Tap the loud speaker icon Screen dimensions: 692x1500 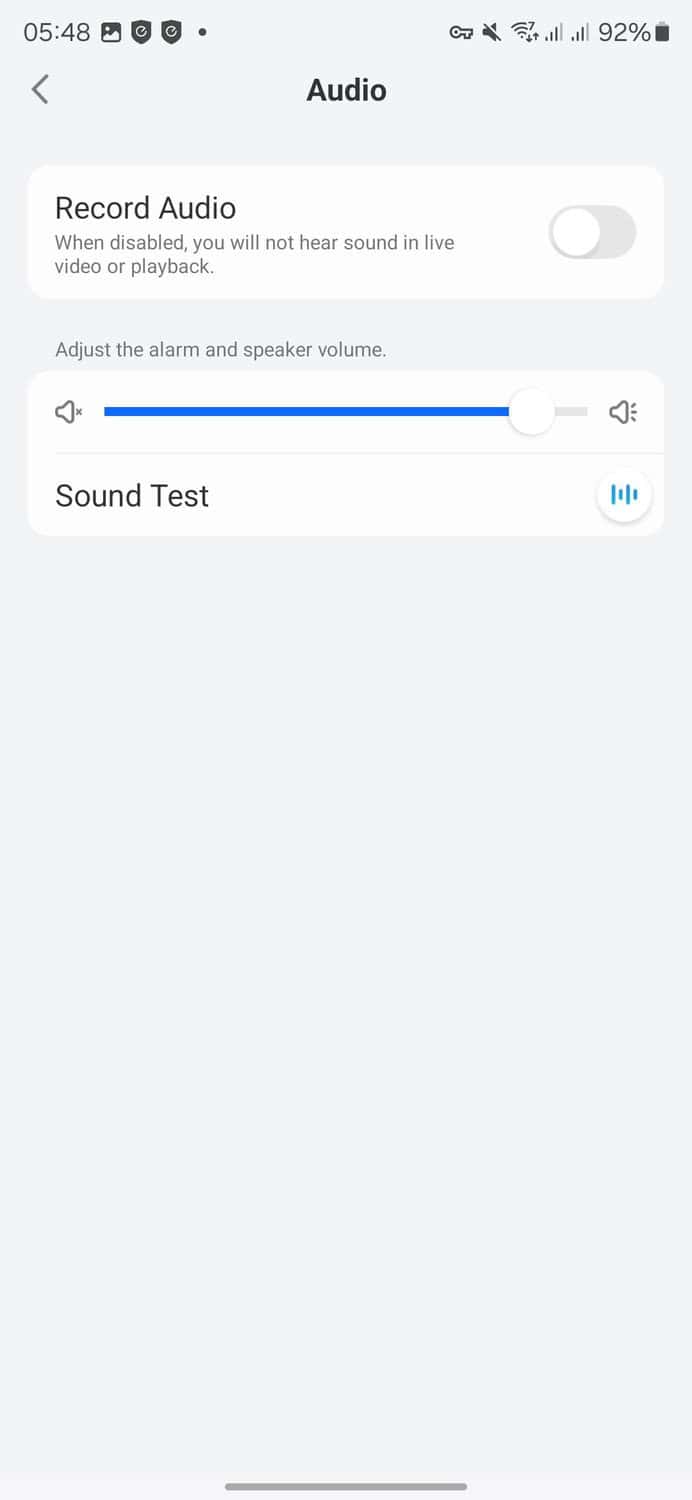[x=623, y=412]
